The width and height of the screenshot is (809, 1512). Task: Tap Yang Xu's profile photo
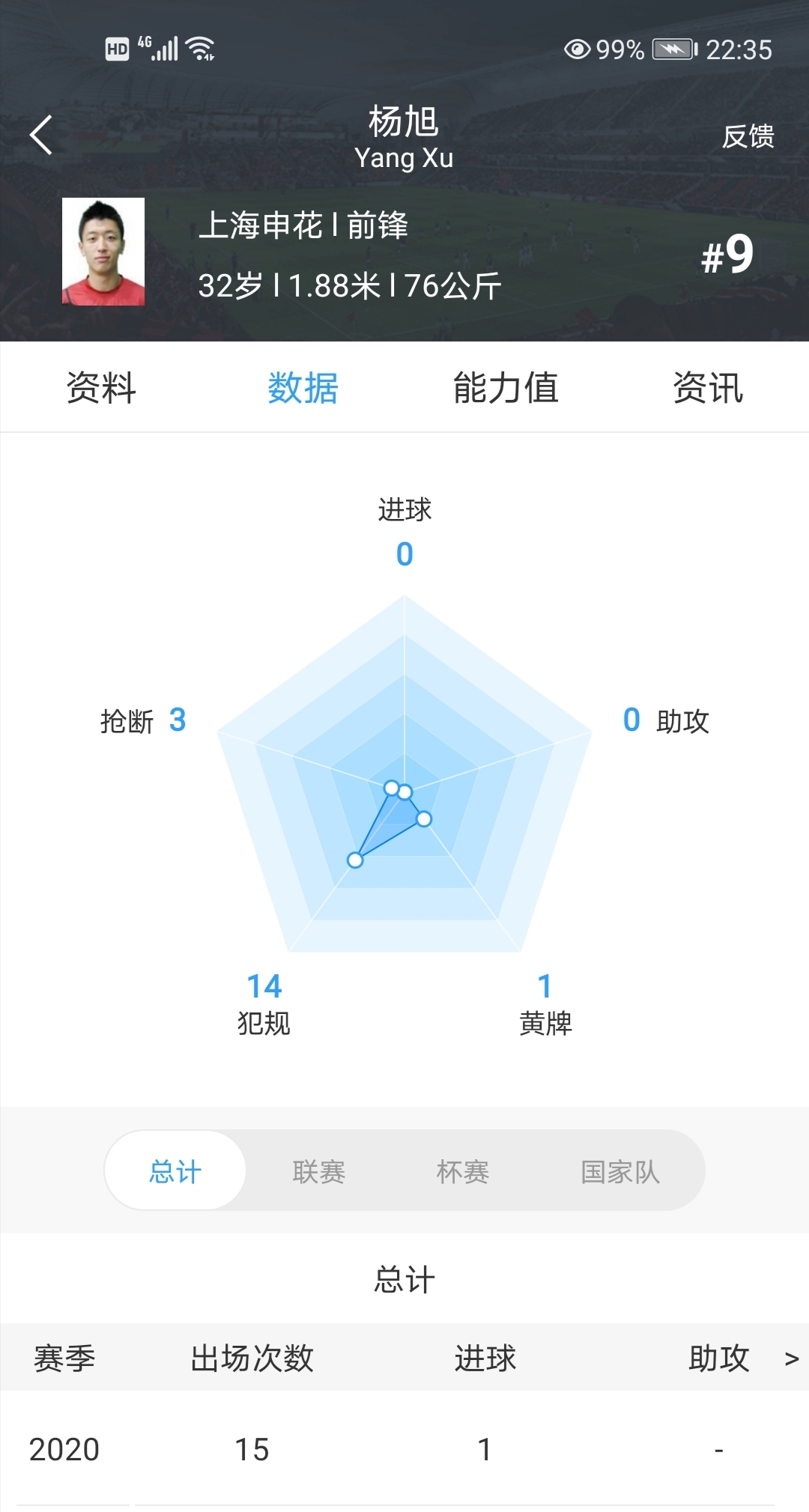(103, 252)
